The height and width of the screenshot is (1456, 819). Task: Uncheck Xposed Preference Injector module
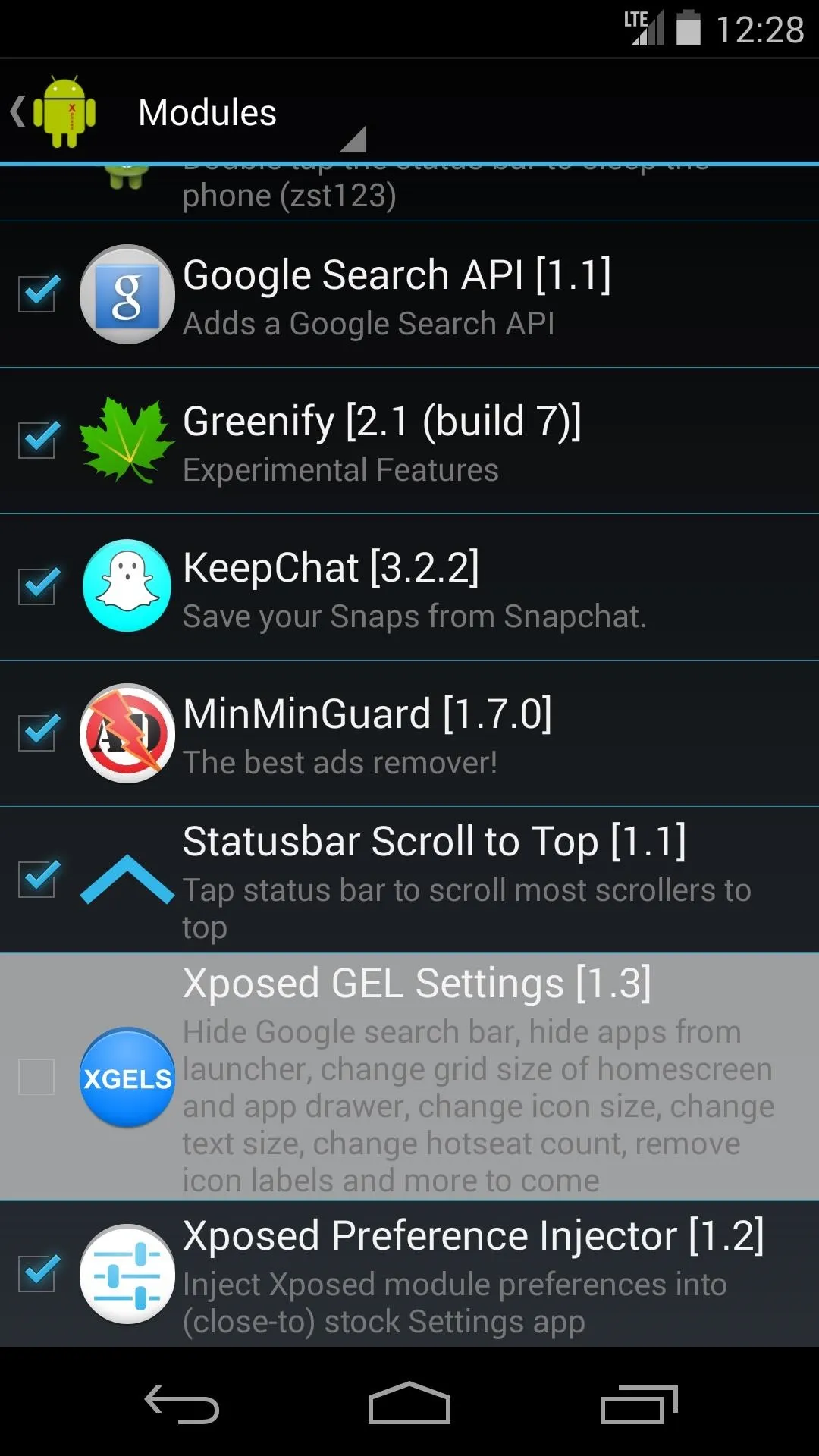tap(38, 1273)
